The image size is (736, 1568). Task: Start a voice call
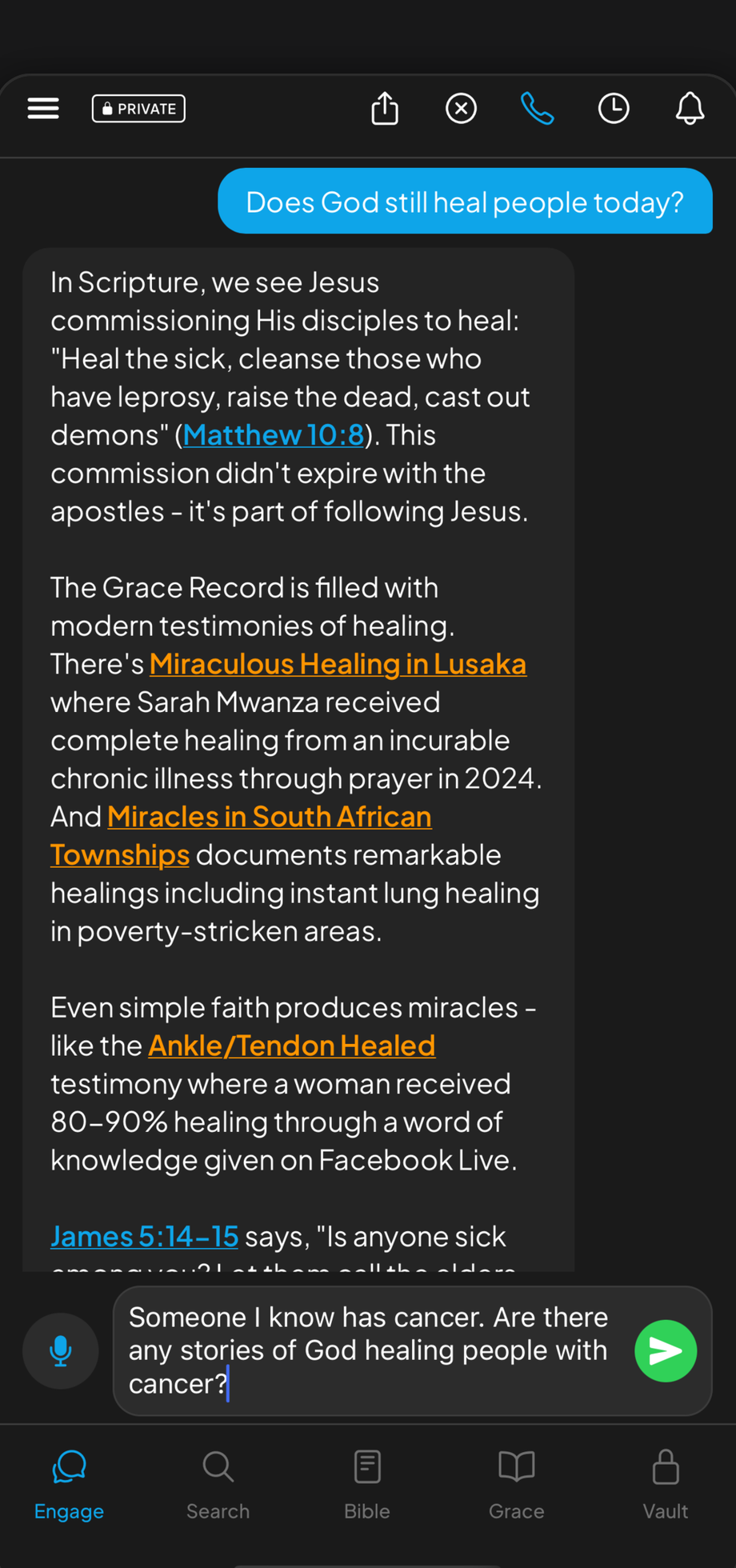pyautogui.click(x=537, y=108)
